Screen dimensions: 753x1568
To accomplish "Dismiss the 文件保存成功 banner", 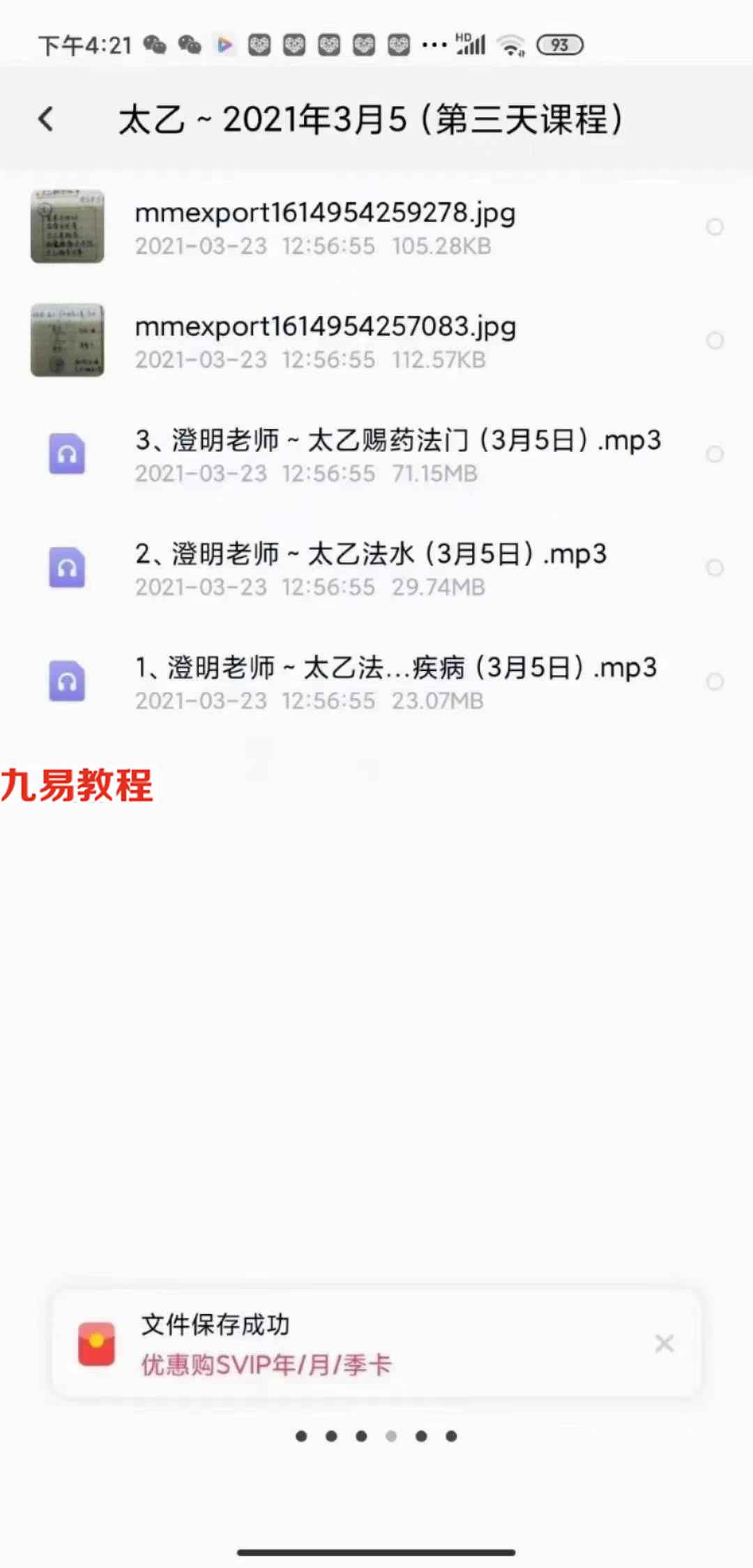I will [664, 1343].
